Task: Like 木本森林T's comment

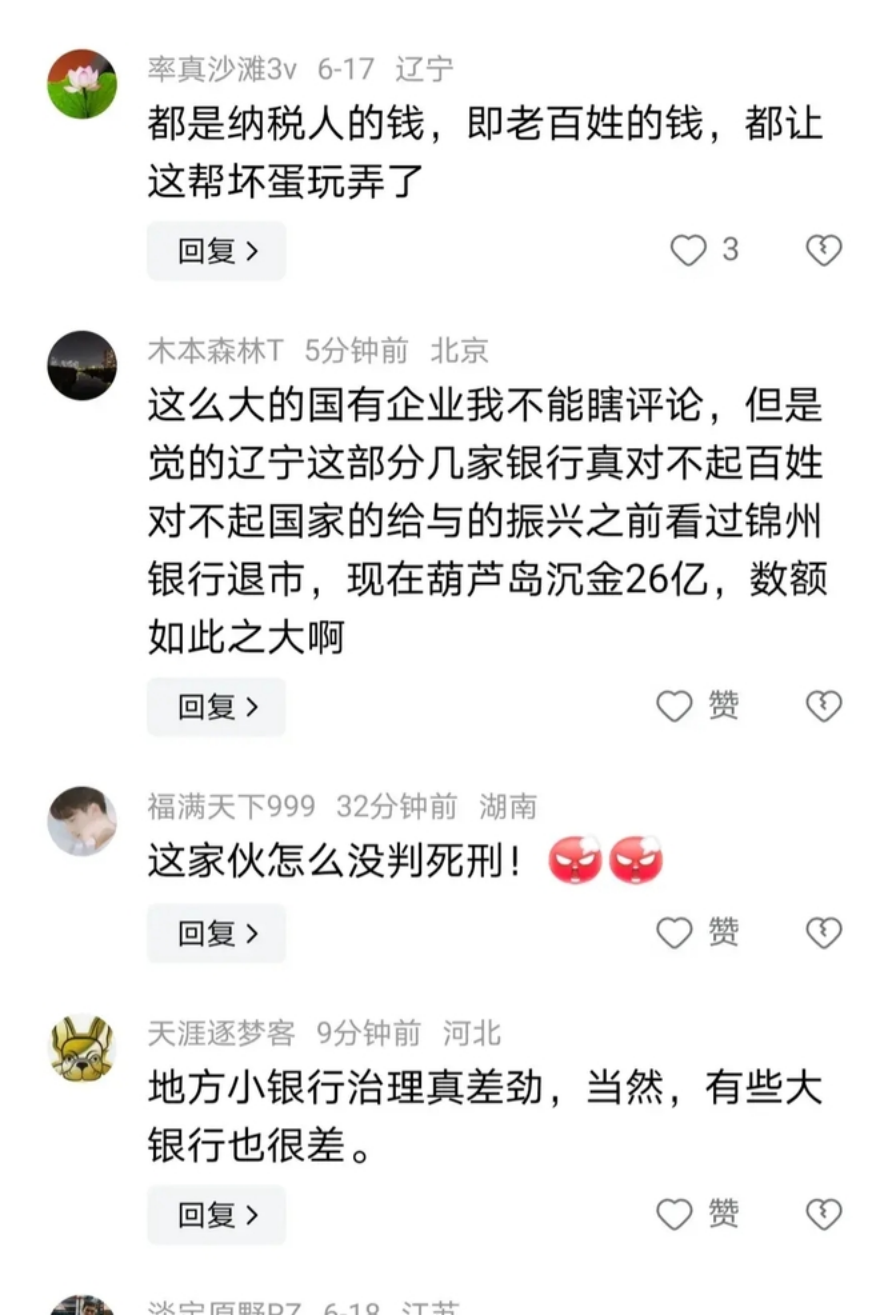Action: pos(675,707)
